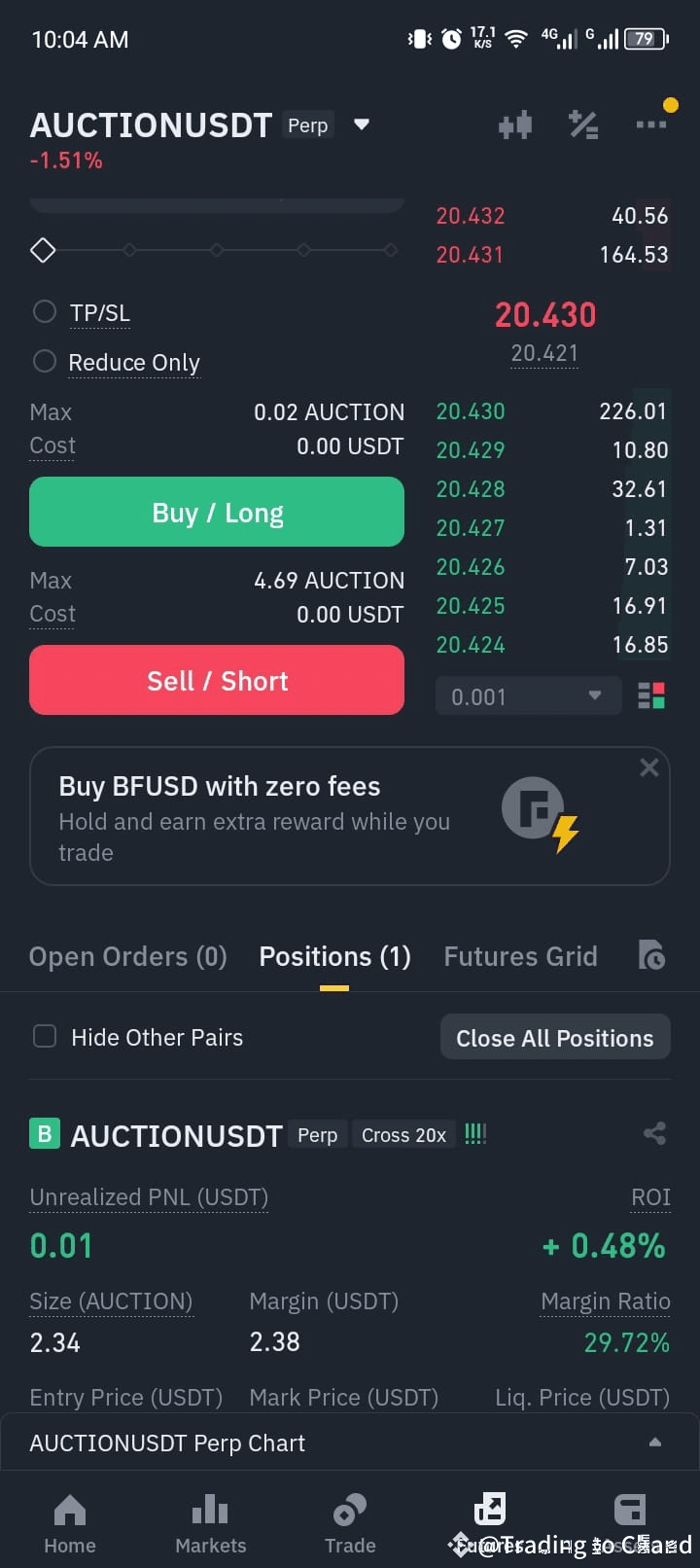Viewport: 700px width, 1568px height.
Task: Open the AUCTIONUSDT pair selector dropdown
Action: click(x=362, y=125)
